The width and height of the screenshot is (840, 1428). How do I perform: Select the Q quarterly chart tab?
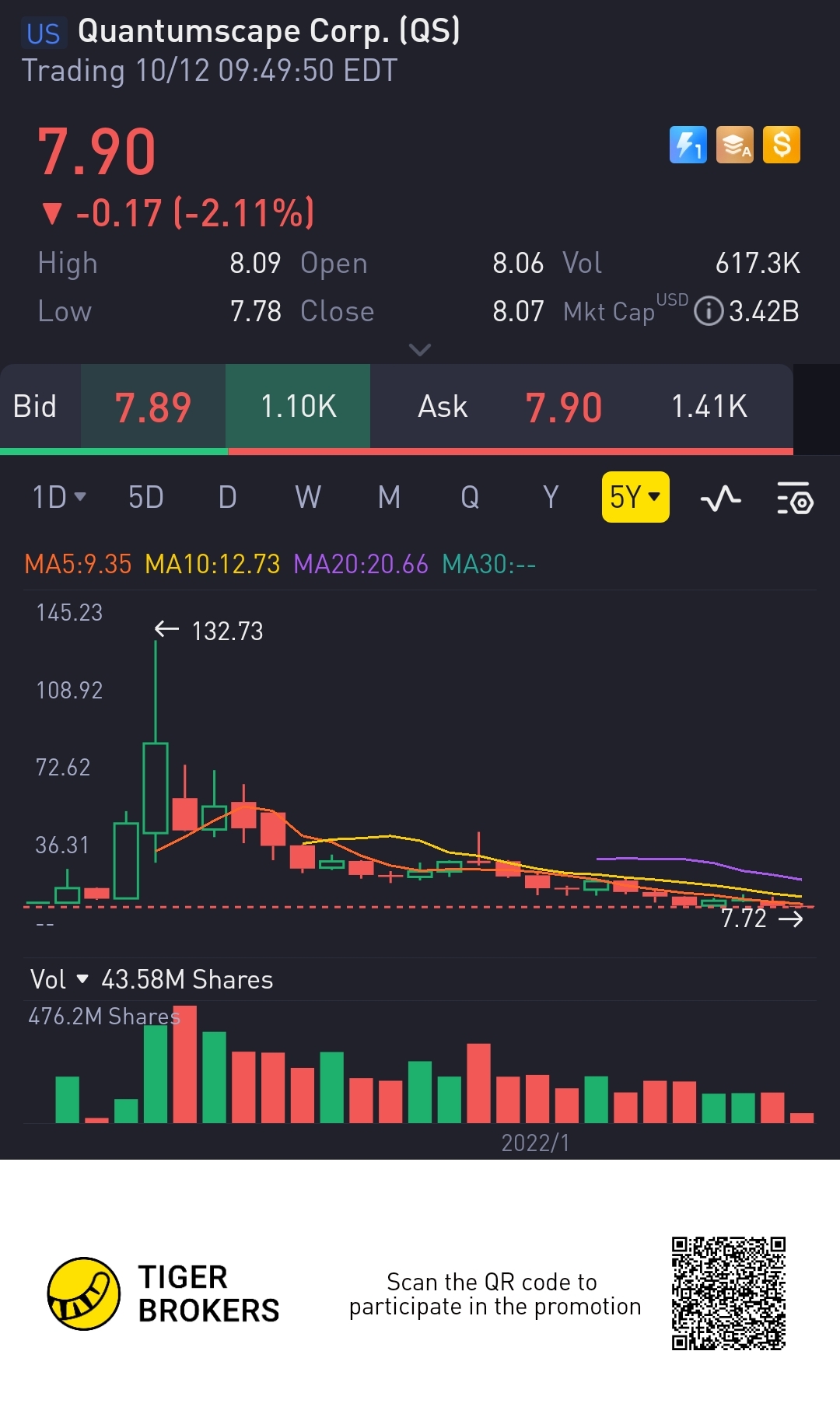(470, 497)
